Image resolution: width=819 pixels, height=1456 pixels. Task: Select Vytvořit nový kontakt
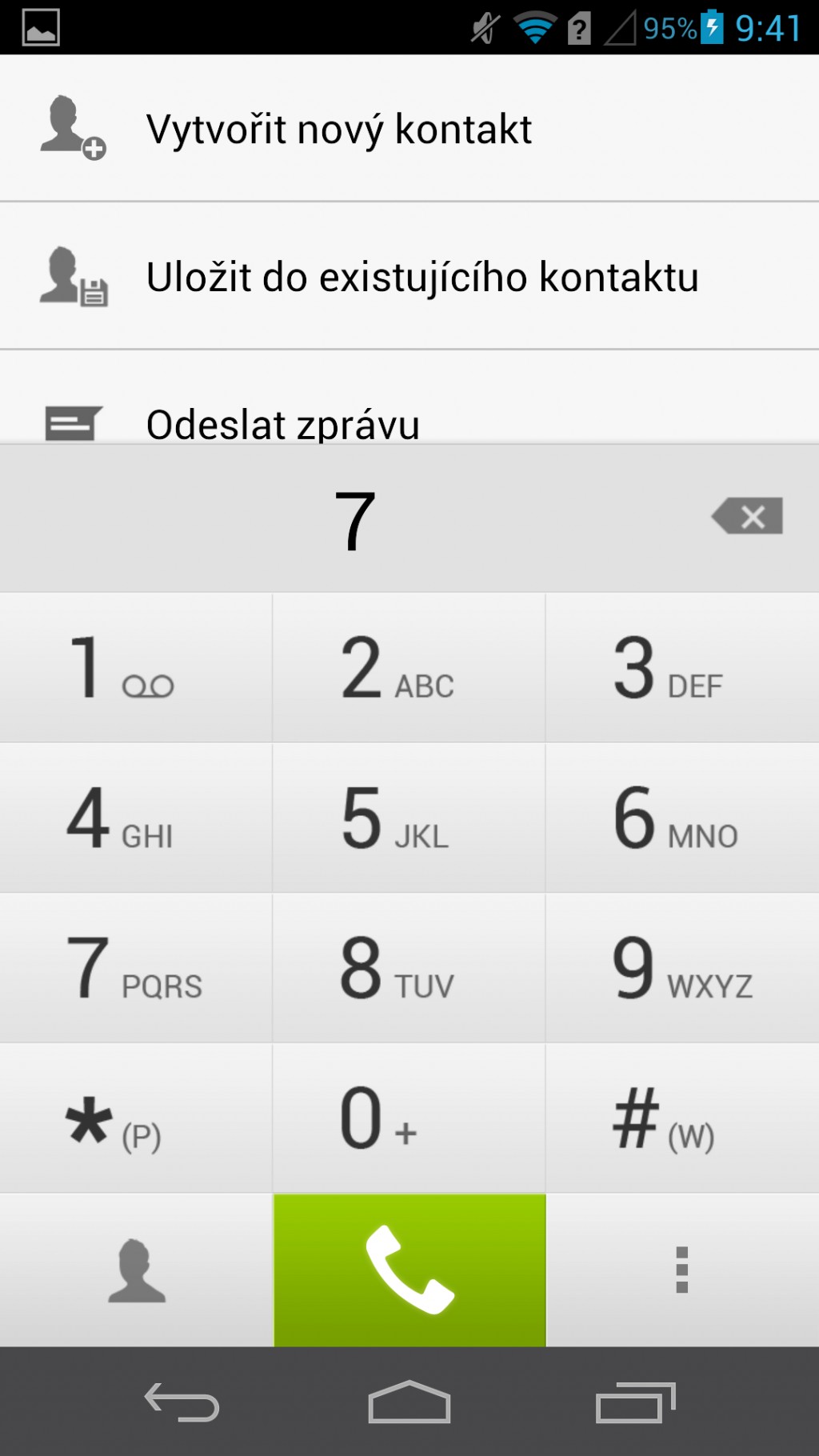click(x=409, y=128)
